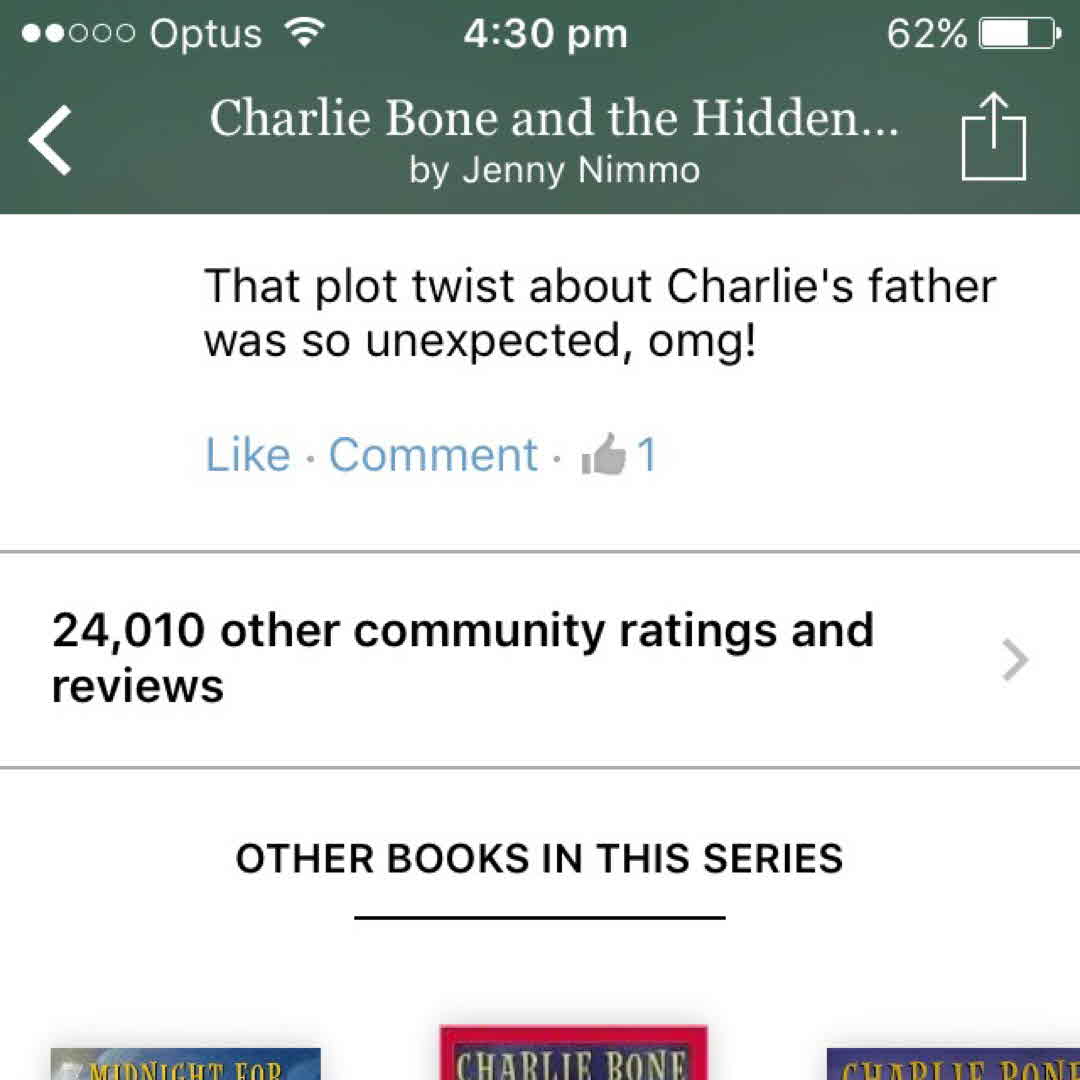Comment on the plot twist review
The image size is (1080, 1080).
coord(433,456)
